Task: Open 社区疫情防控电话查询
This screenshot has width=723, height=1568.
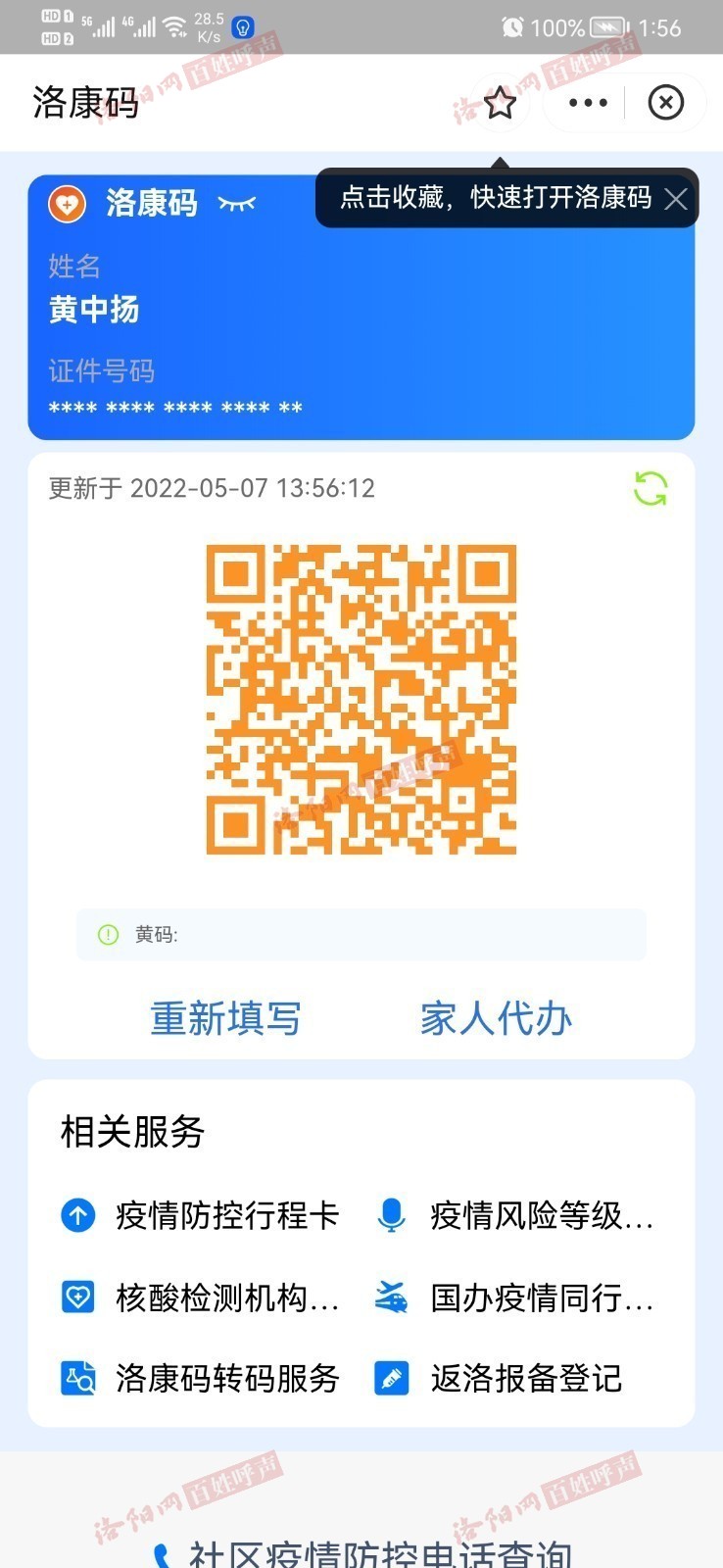Action: point(361,1553)
